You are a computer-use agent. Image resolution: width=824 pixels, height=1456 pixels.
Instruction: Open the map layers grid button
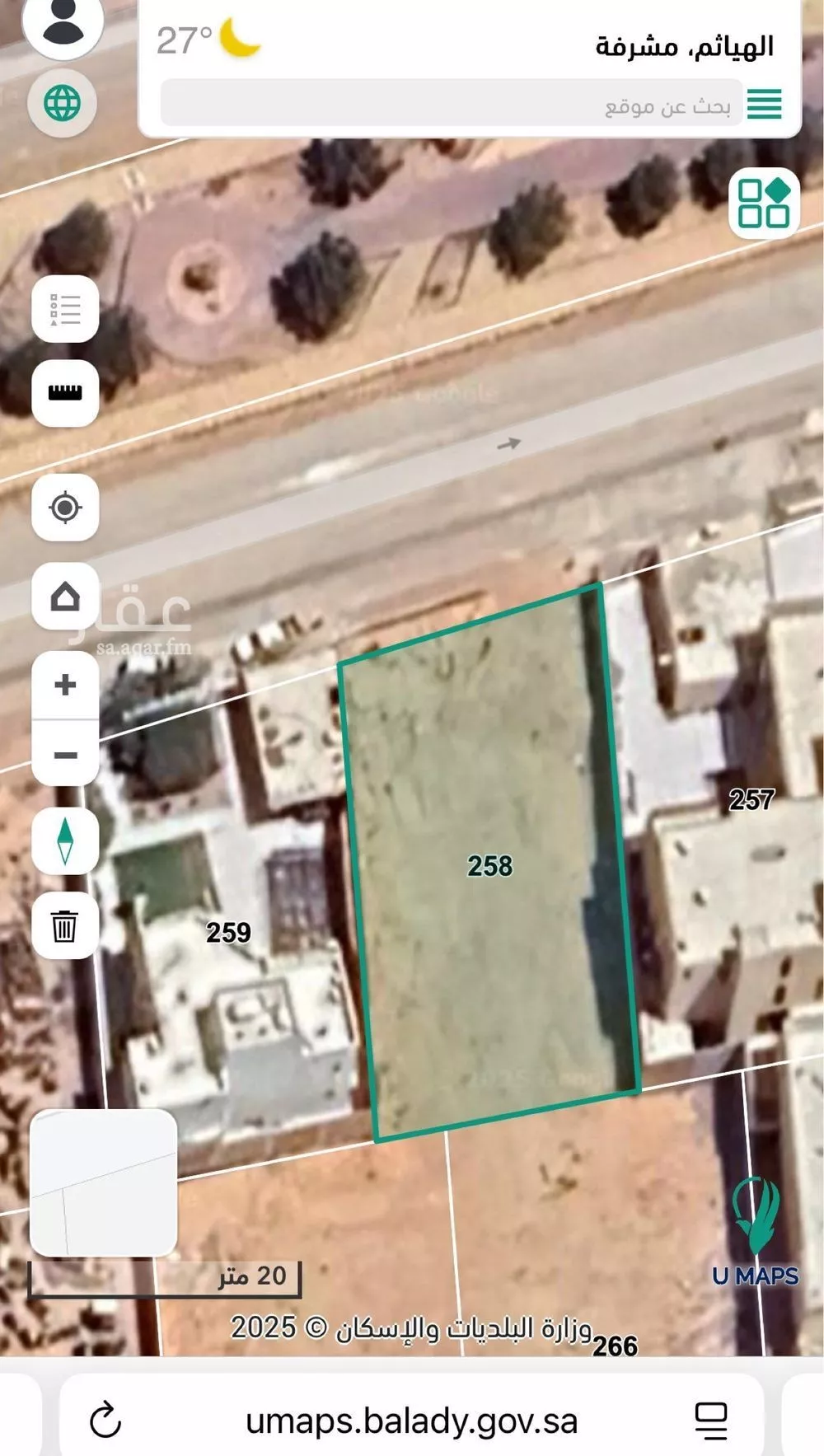(x=764, y=204)
